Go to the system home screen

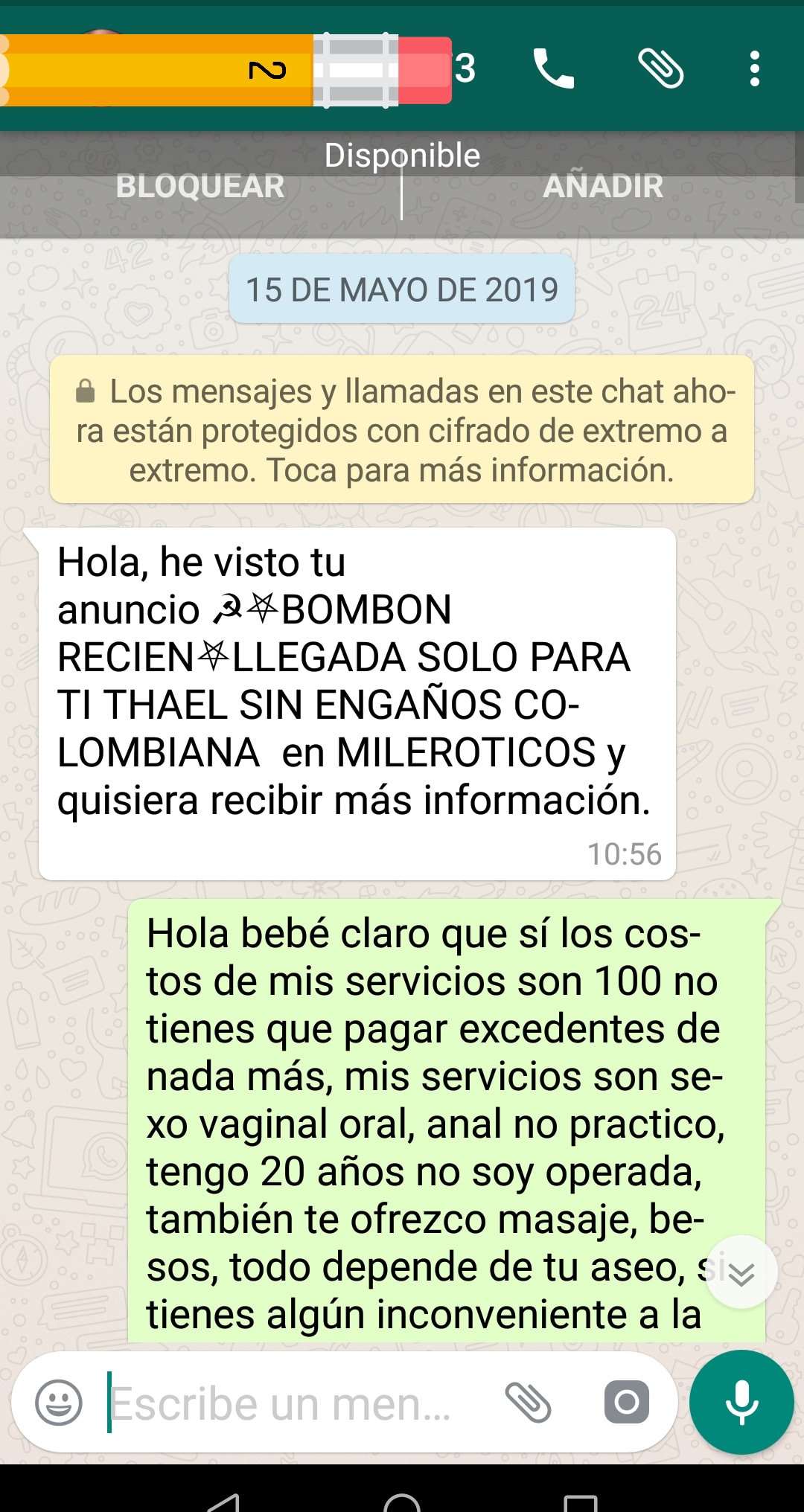coord(402,1503)
